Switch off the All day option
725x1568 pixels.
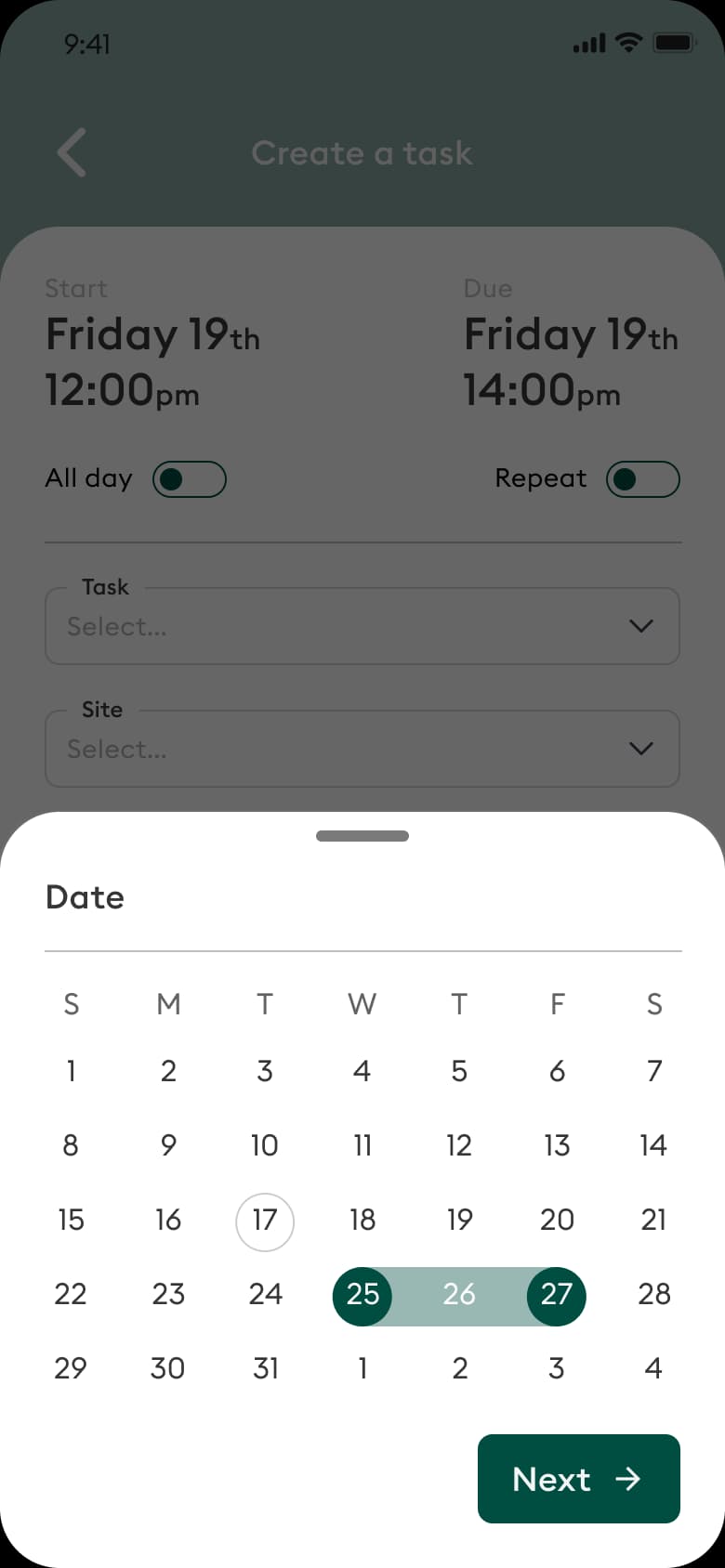pos(190,478)
